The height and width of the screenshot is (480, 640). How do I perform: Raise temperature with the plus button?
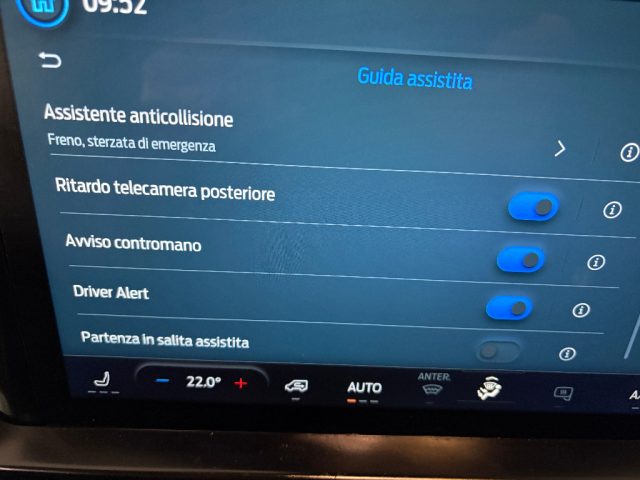click(x=240, y=383)
